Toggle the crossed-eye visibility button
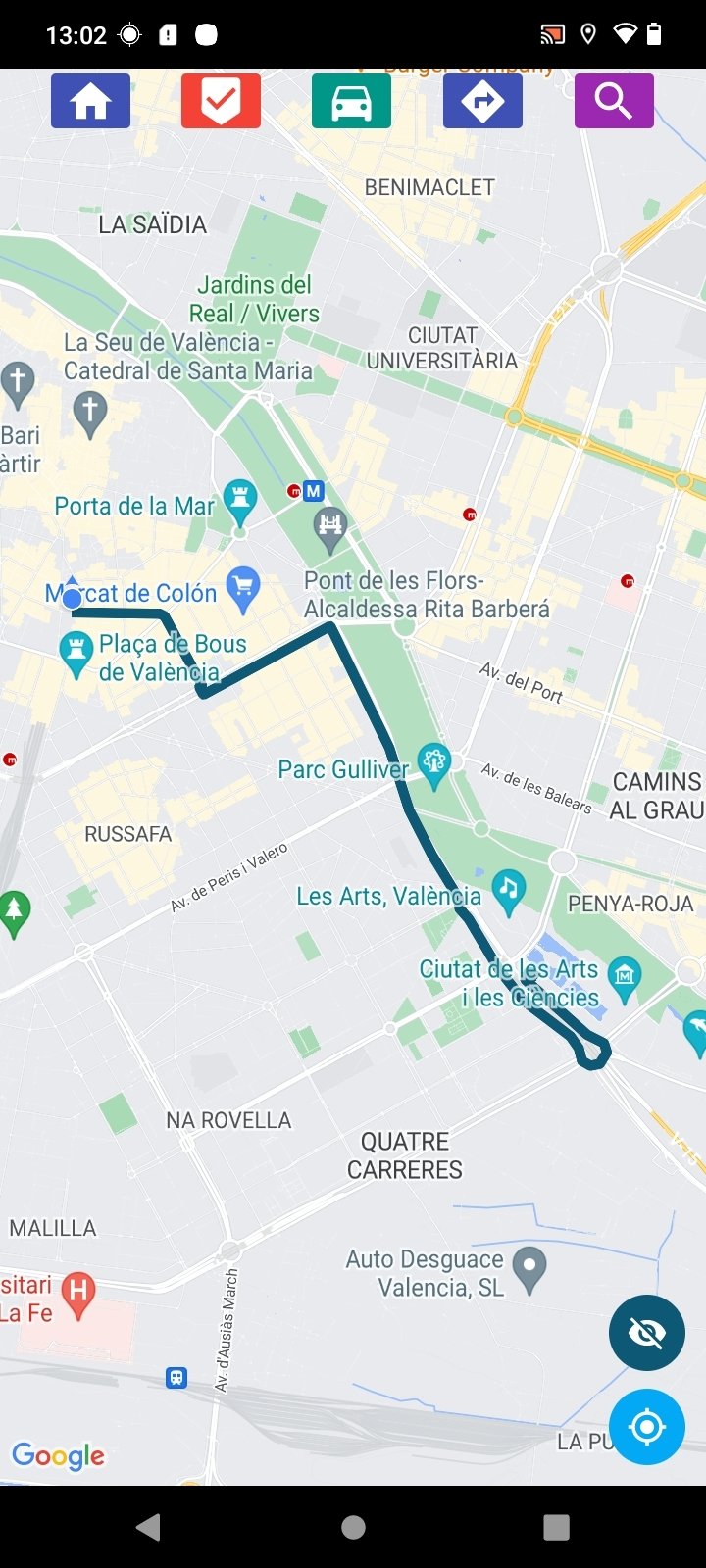706x1568 pixels. point(647,1333)
